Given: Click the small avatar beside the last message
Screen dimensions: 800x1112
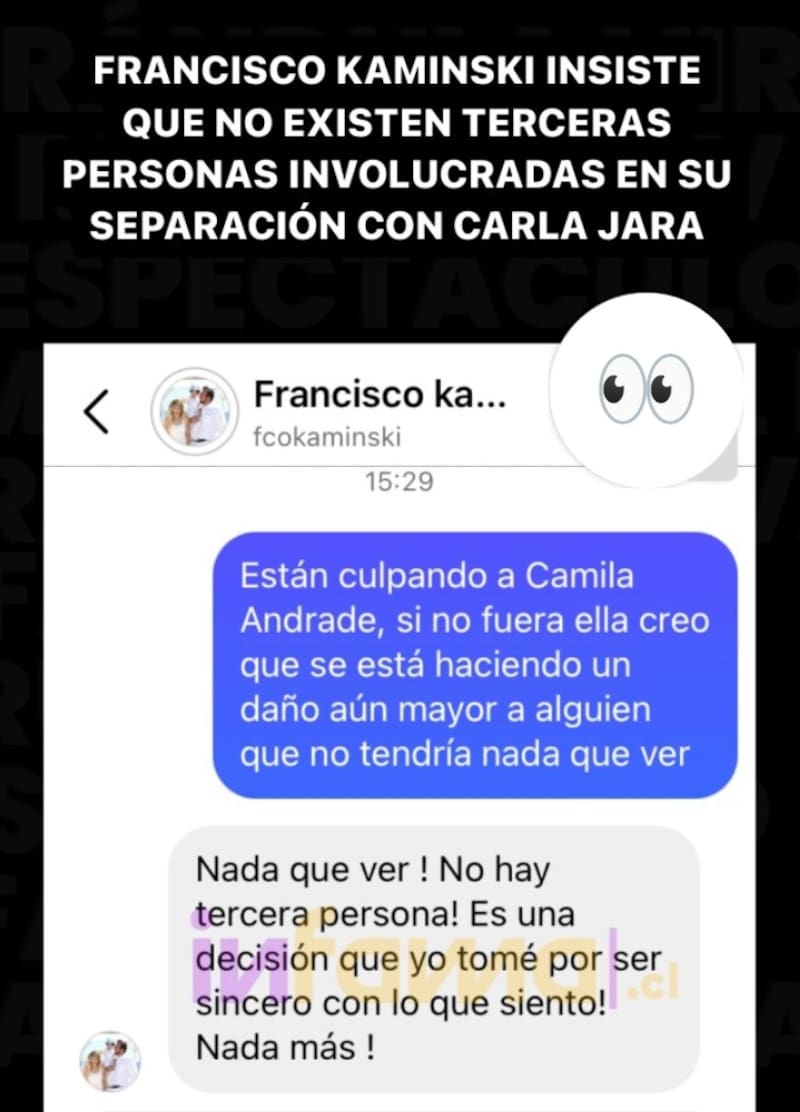Looking at the screenshot, I should [x=110, y=1060].
